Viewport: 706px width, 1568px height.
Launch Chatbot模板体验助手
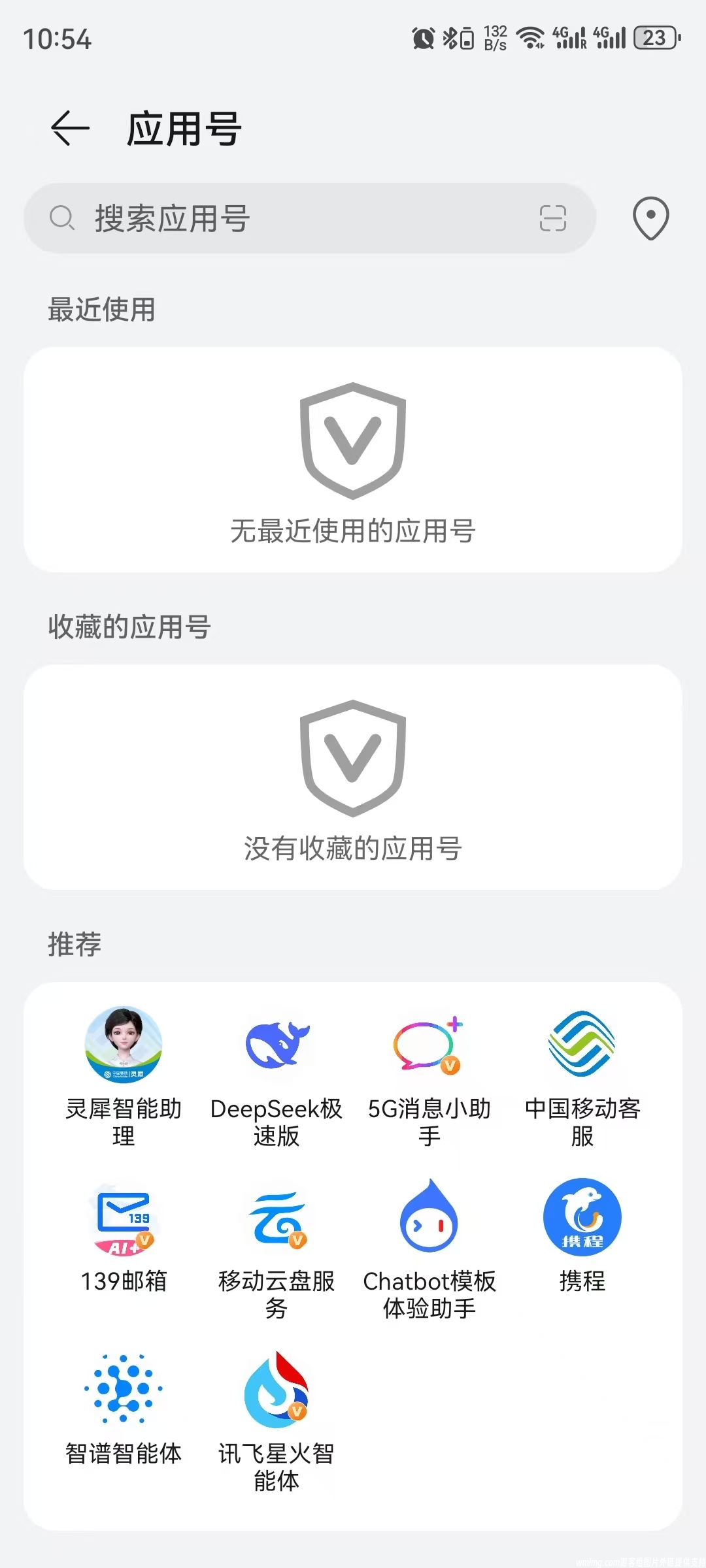(429, 1218)
